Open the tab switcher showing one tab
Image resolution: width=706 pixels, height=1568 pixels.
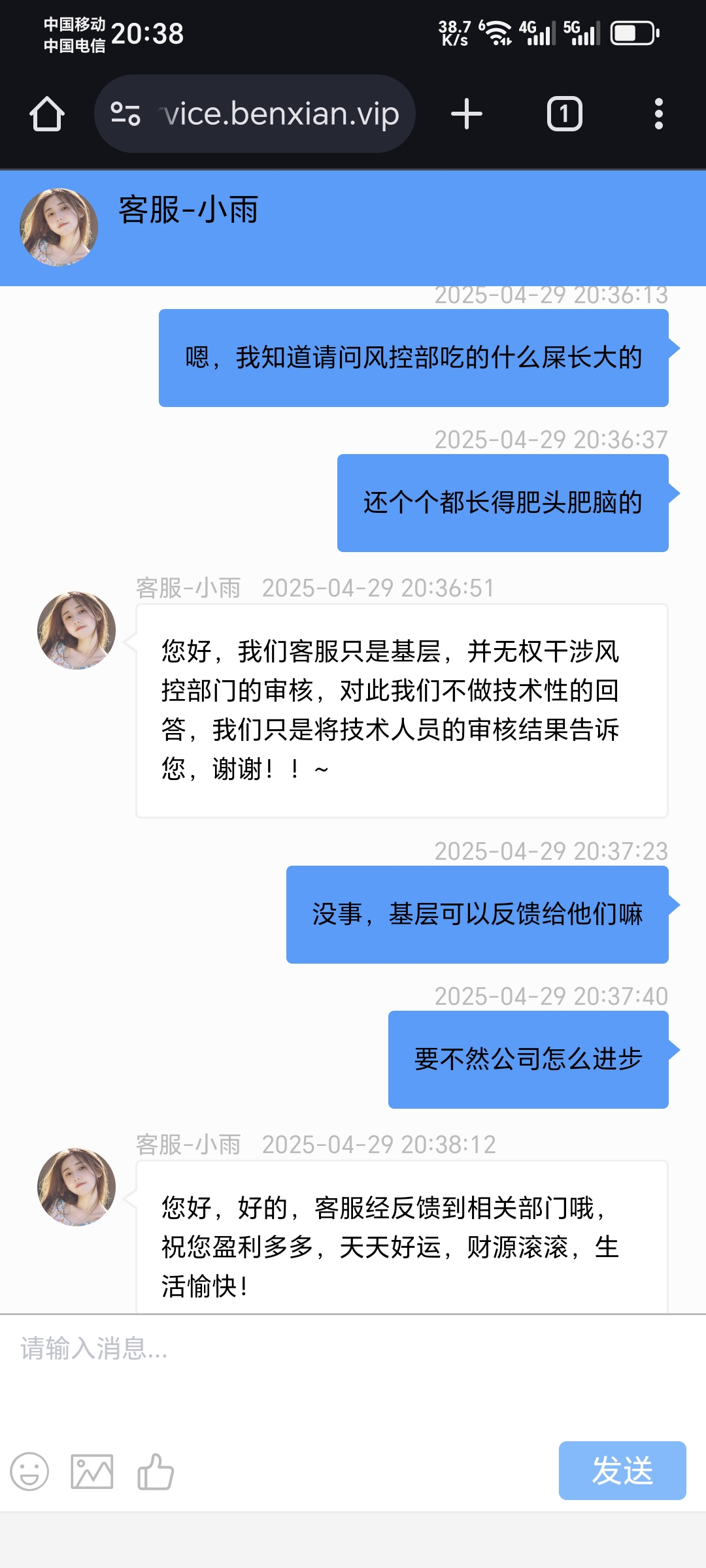coord(562,112)
